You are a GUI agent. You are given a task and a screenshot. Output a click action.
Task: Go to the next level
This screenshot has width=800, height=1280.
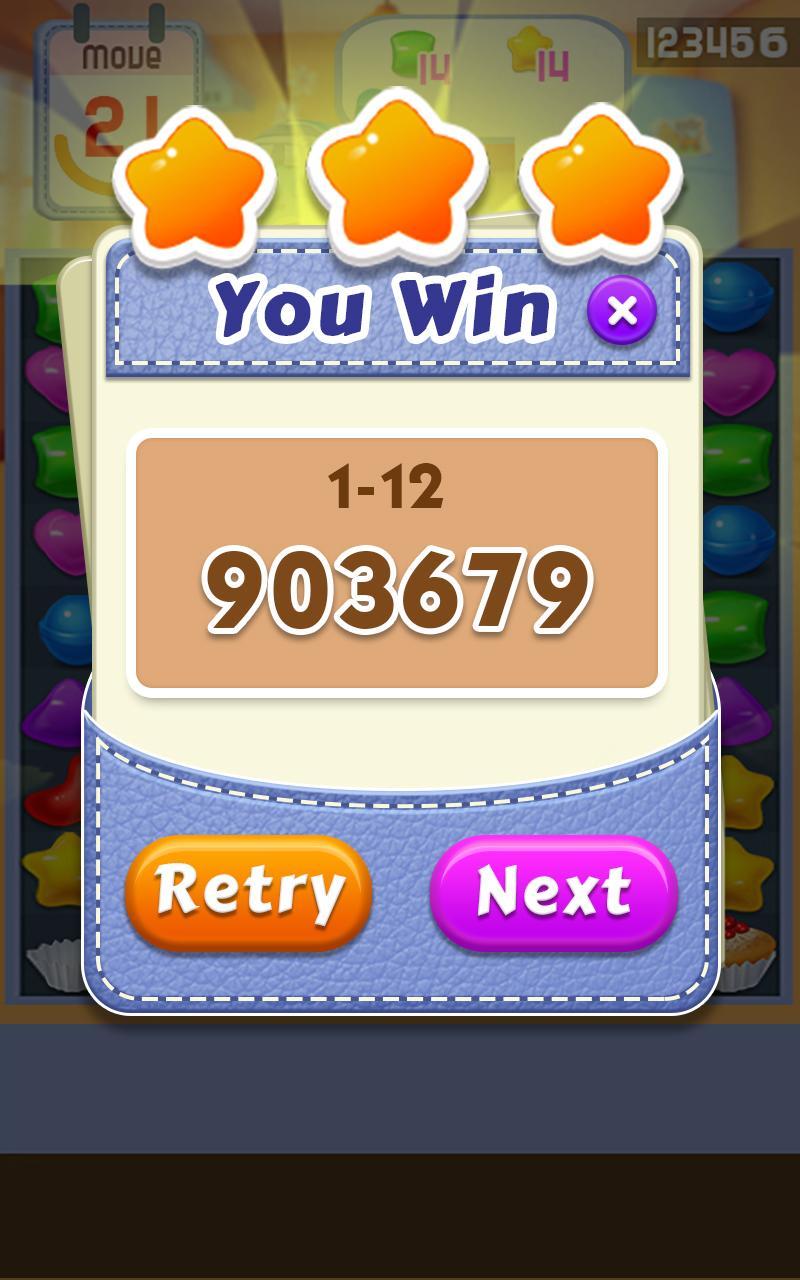click(553, 892)
